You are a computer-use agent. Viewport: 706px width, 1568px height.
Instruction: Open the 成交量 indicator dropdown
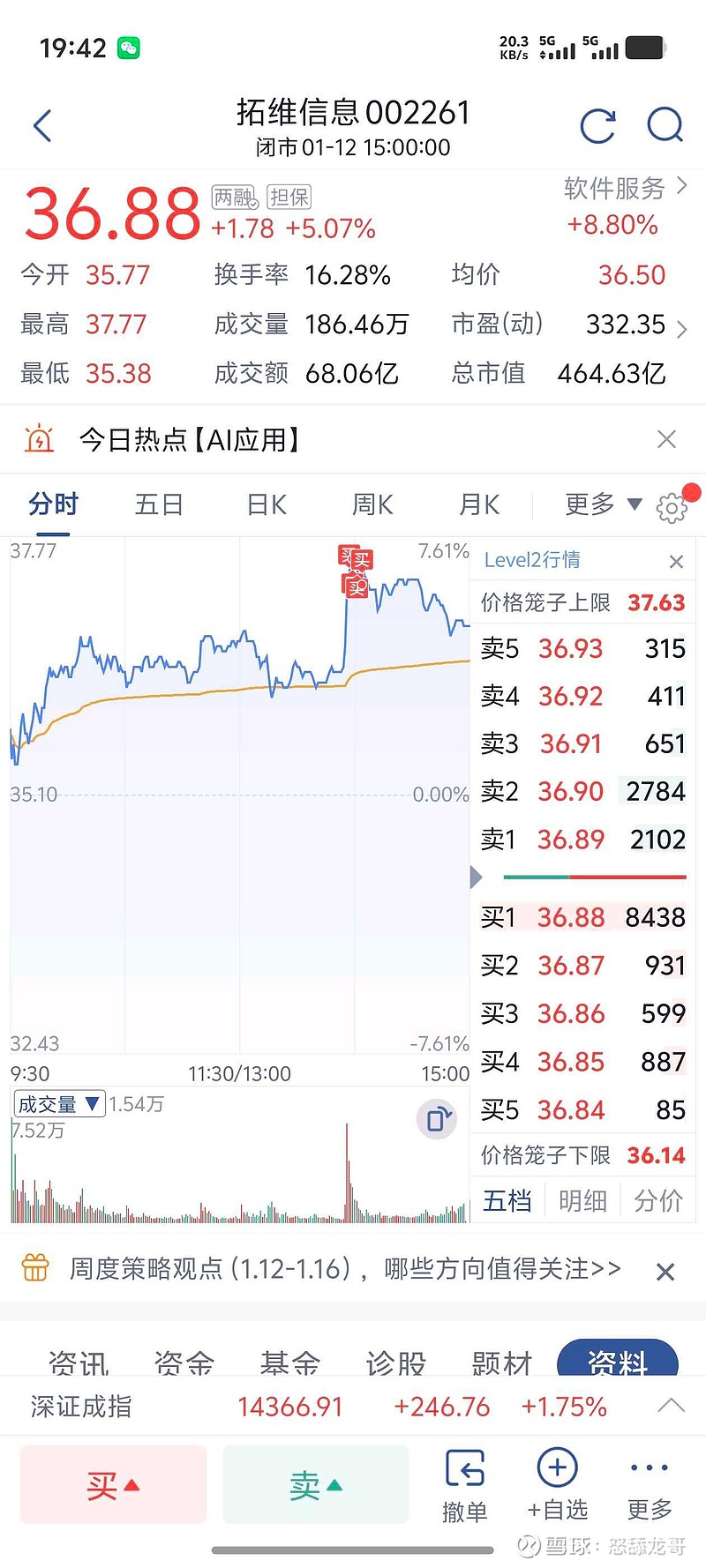click(x=58, y=1103)
